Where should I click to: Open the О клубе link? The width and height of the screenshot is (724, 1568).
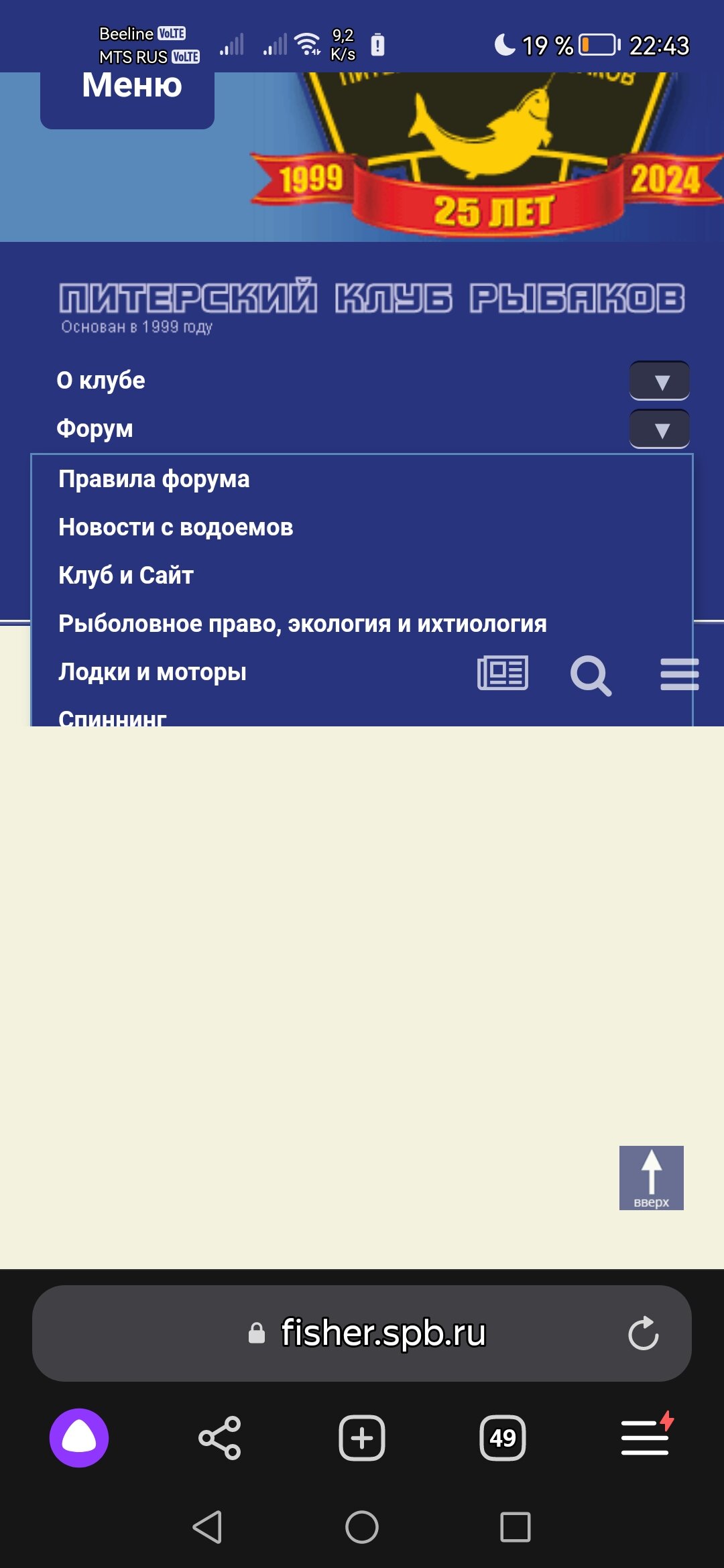tap(101, 381)
